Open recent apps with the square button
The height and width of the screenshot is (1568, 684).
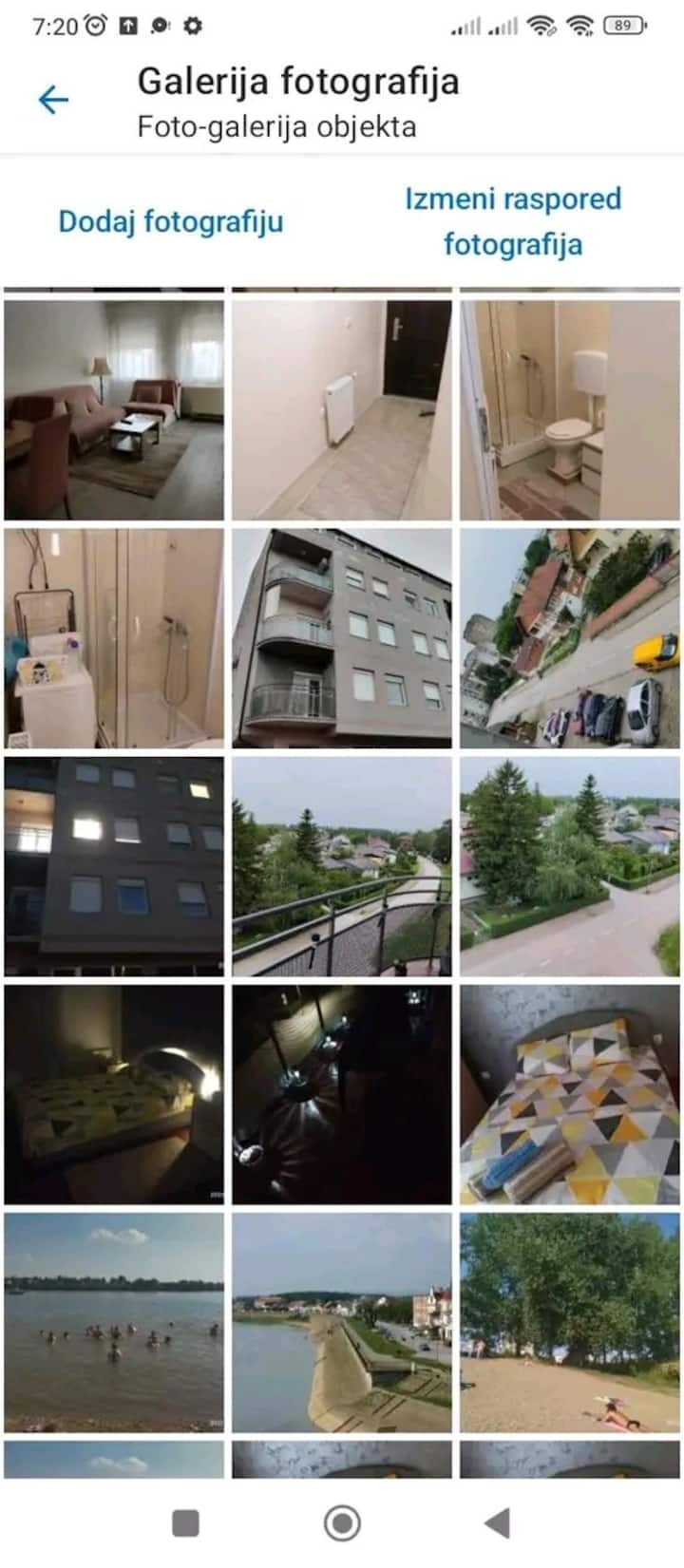[x=185, y=1523]
